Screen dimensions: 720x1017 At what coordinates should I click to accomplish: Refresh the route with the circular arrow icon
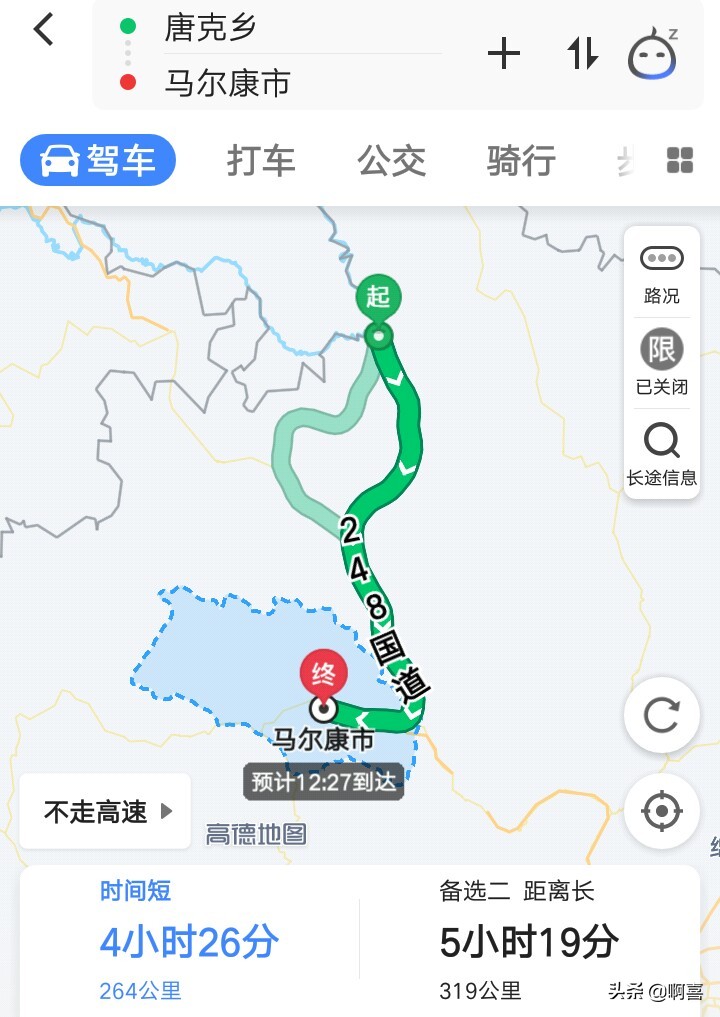point(661,715)
